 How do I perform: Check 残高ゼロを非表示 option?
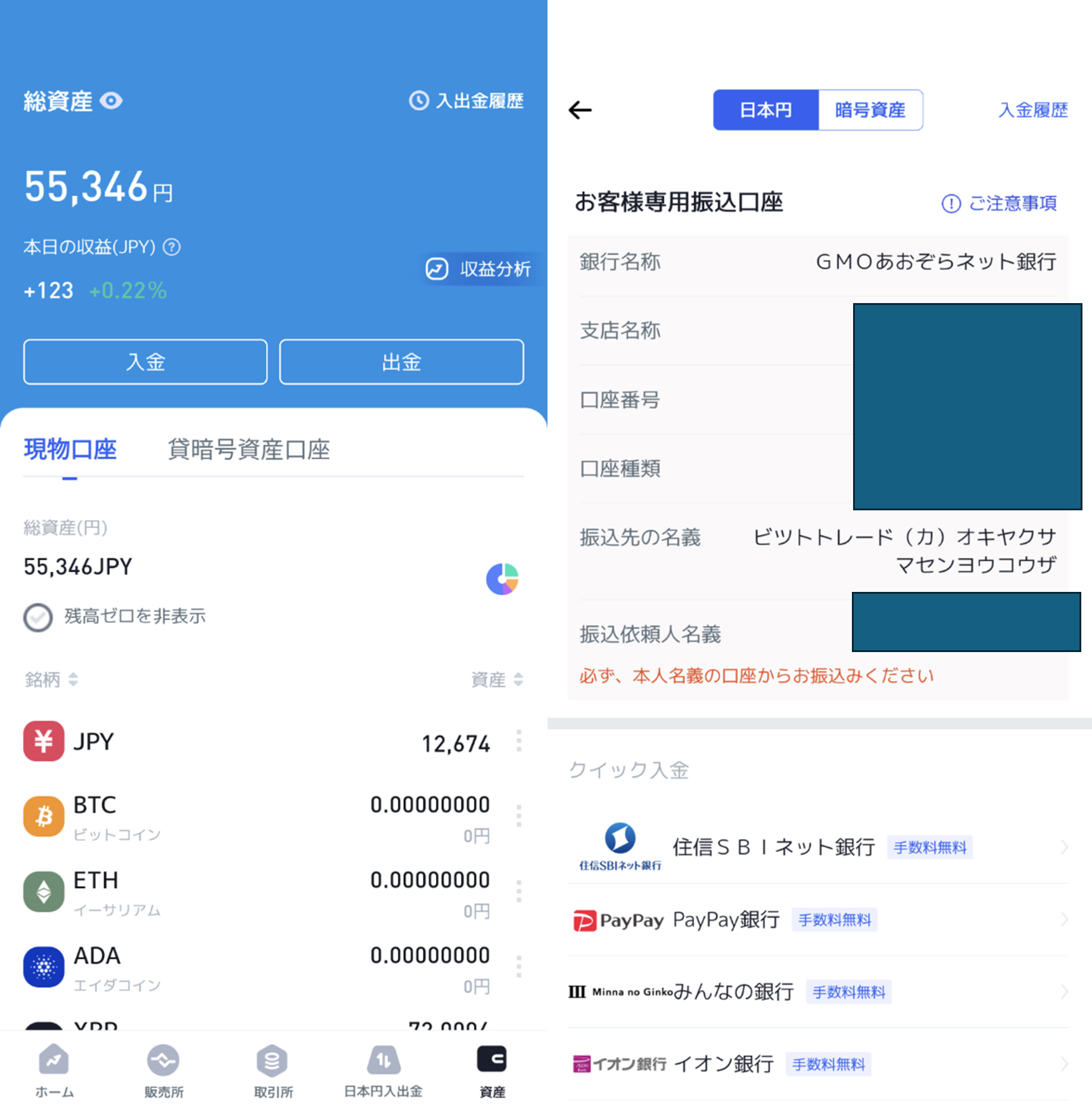[x=38, y=617]
